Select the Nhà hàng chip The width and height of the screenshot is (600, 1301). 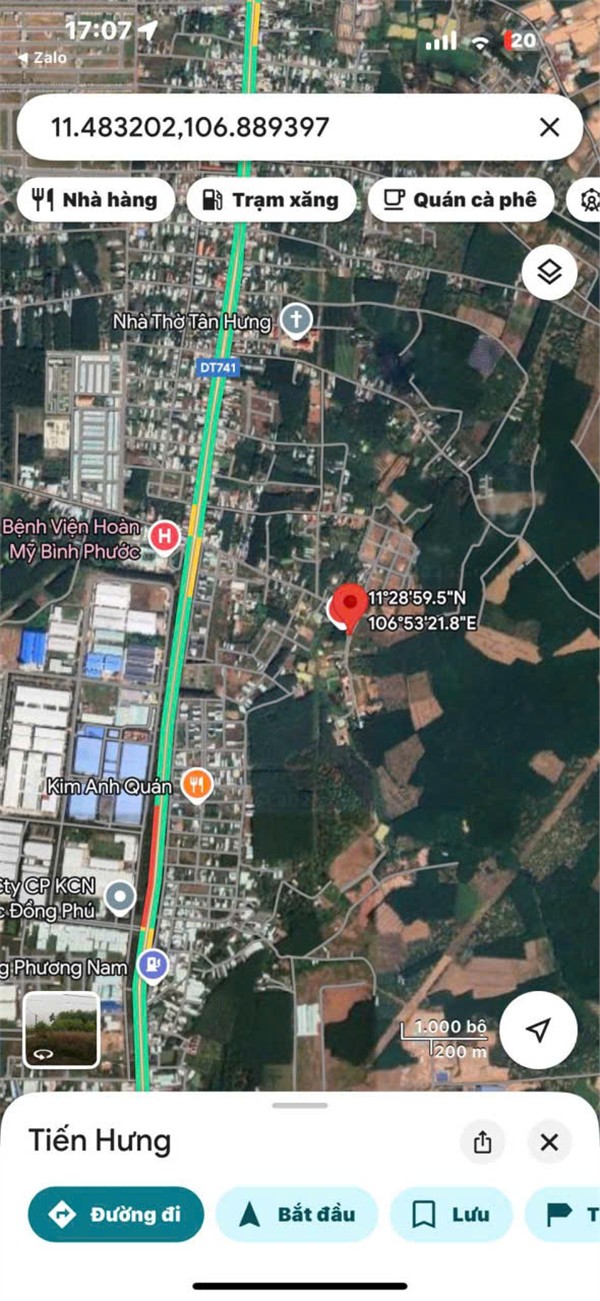(96, 200)
